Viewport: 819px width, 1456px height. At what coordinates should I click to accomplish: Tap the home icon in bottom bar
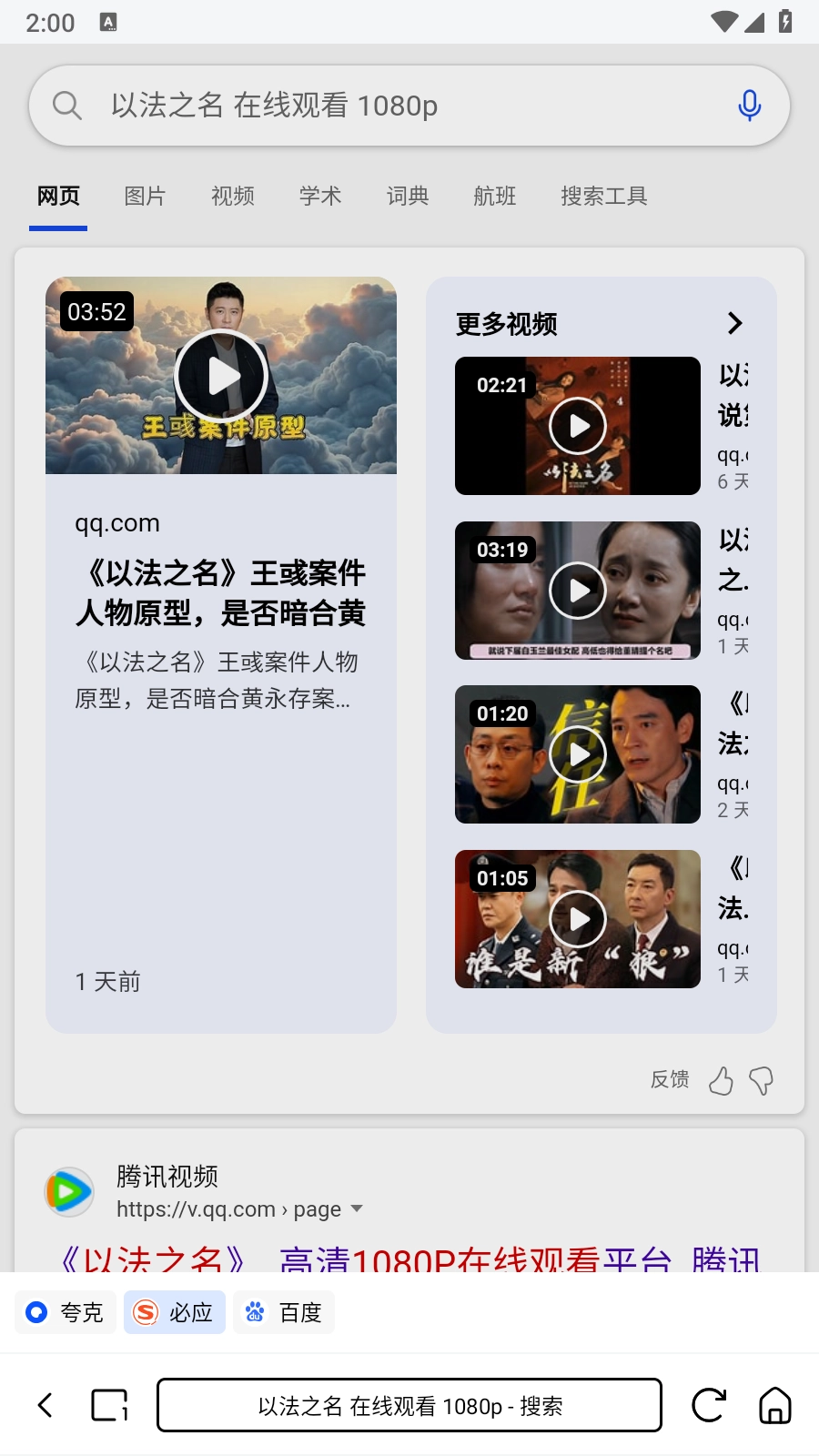pos(774,1405)
